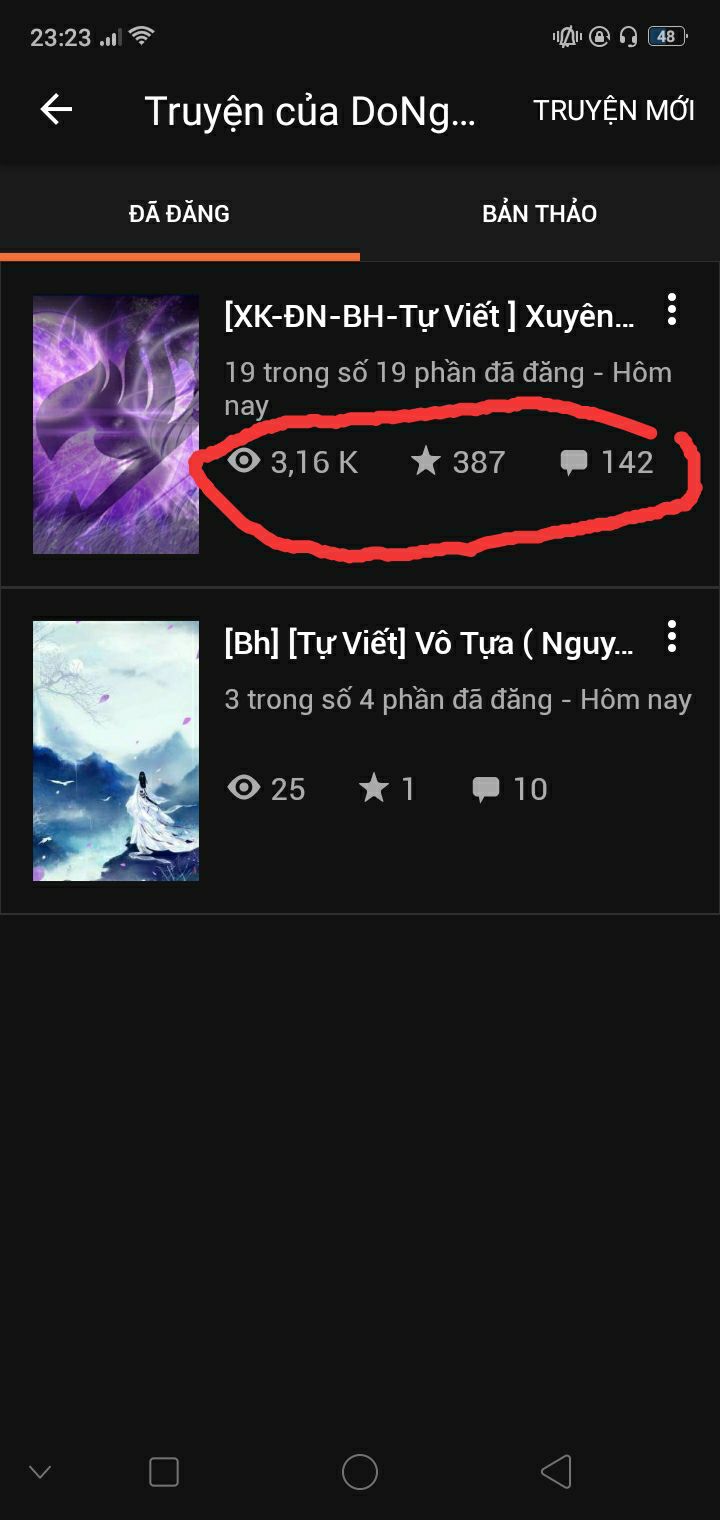Tap the system home button

[360, 1472]
